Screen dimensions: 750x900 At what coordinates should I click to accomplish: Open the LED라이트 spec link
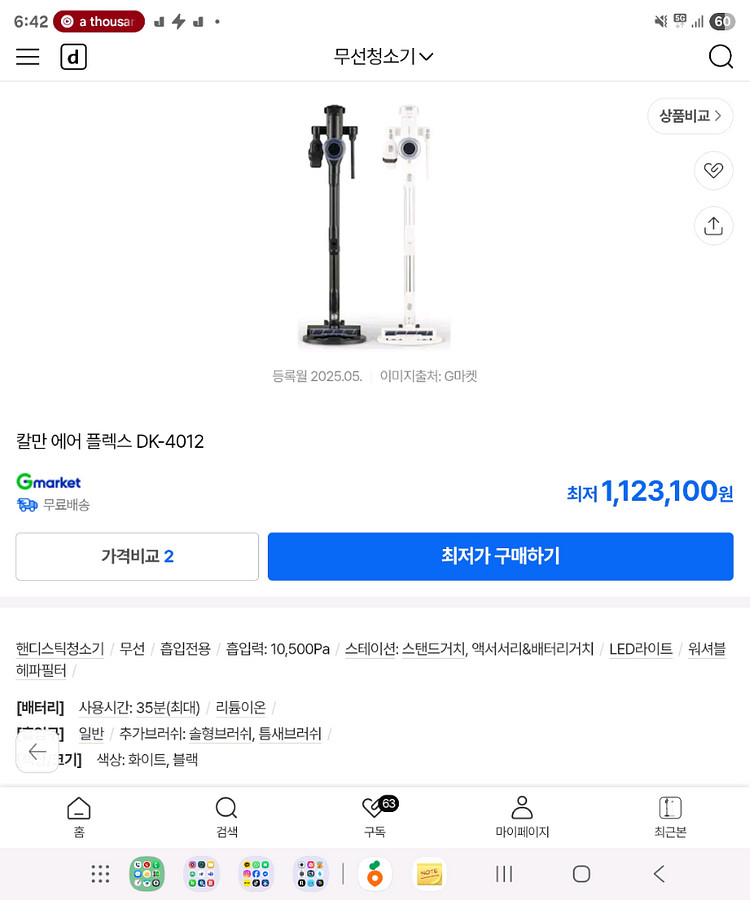[x=641, y=649]
